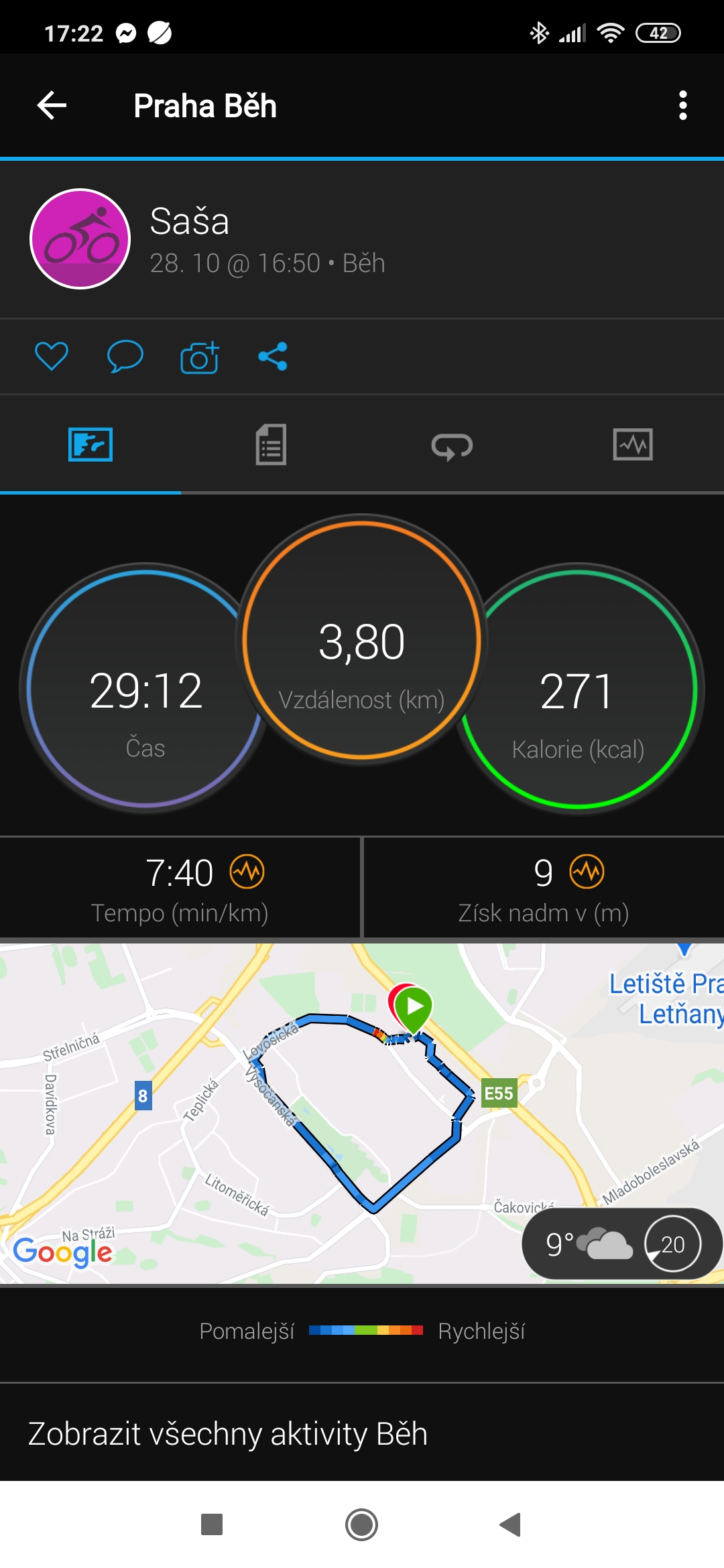Add a photo with the camera icon
Viewport: 724px width, 1568px height.
199,356
